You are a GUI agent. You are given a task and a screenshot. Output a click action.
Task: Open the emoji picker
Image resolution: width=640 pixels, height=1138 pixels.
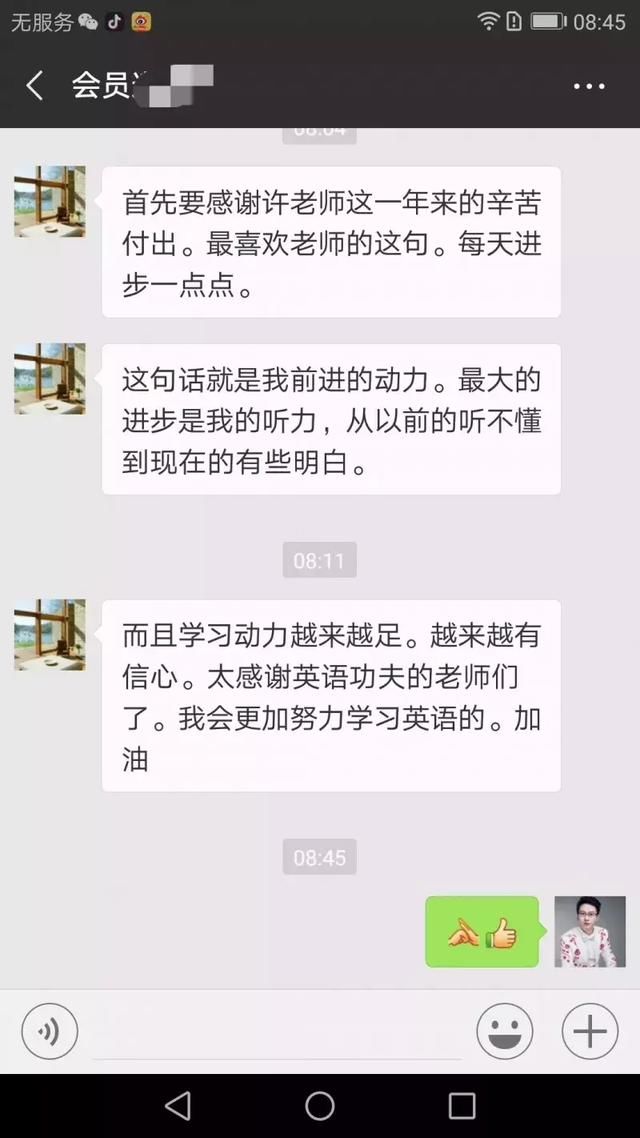click(504, 1031)
